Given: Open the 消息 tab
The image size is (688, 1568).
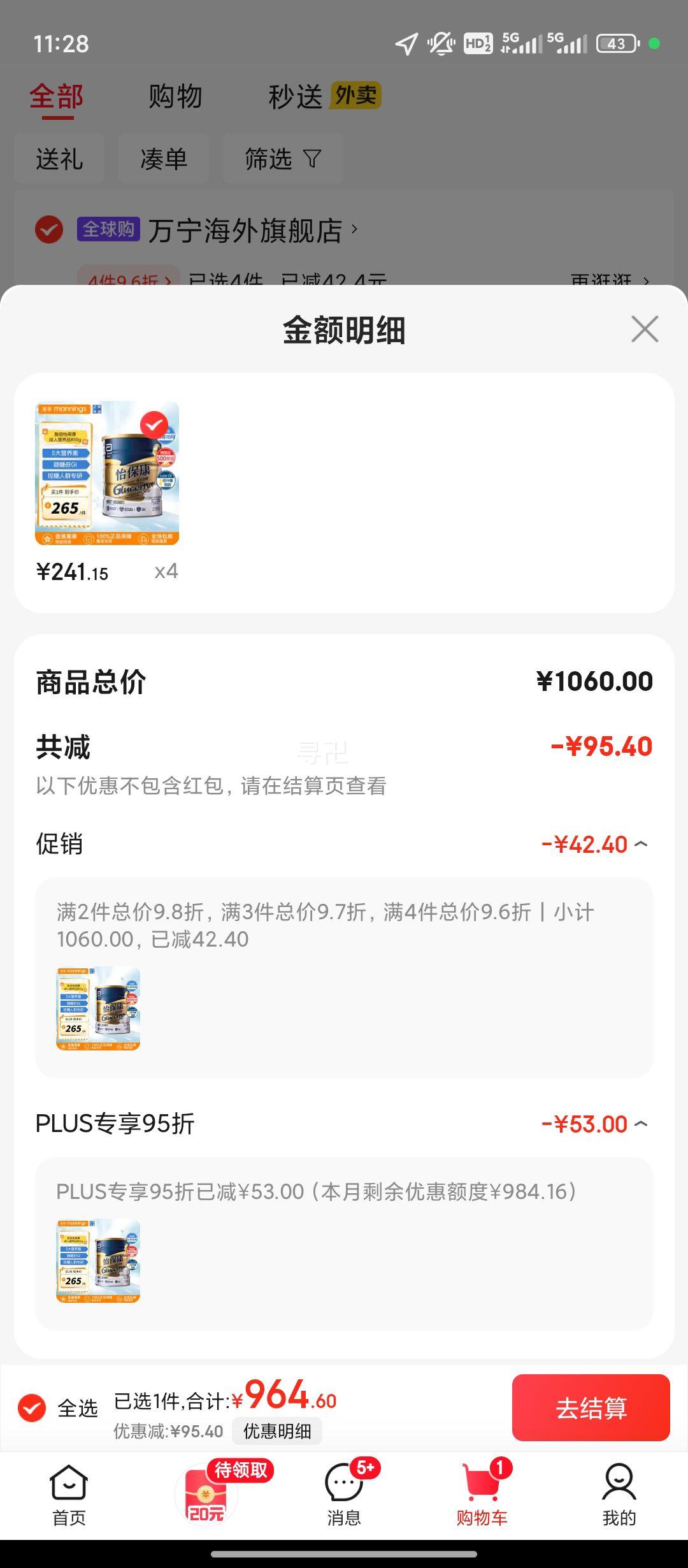Looking at the screenshot, I should pos(345,1493).
